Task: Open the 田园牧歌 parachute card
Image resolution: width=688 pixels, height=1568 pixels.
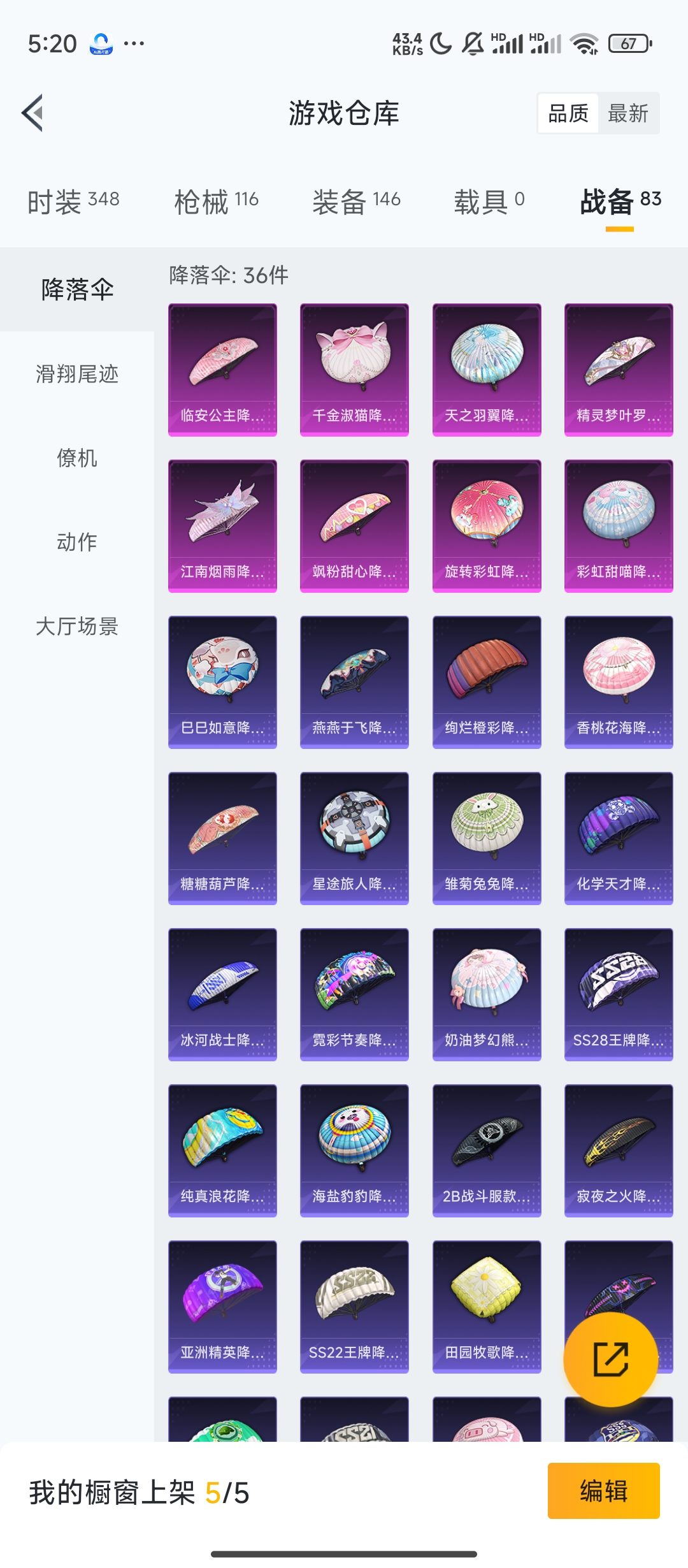Action: pyautogui.click(x=487, y=1307)
